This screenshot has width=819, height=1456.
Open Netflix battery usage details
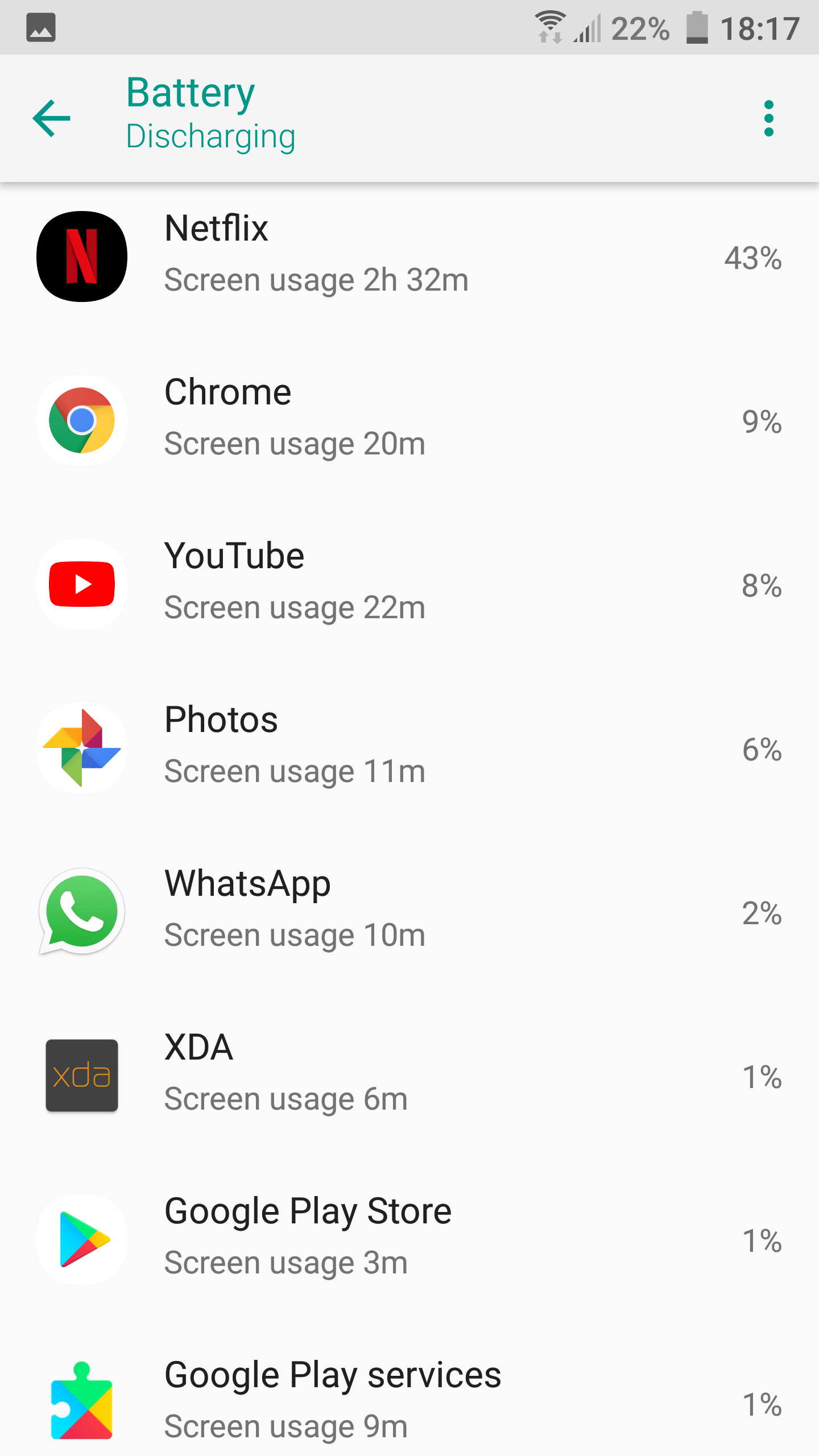tap(409, 257)
